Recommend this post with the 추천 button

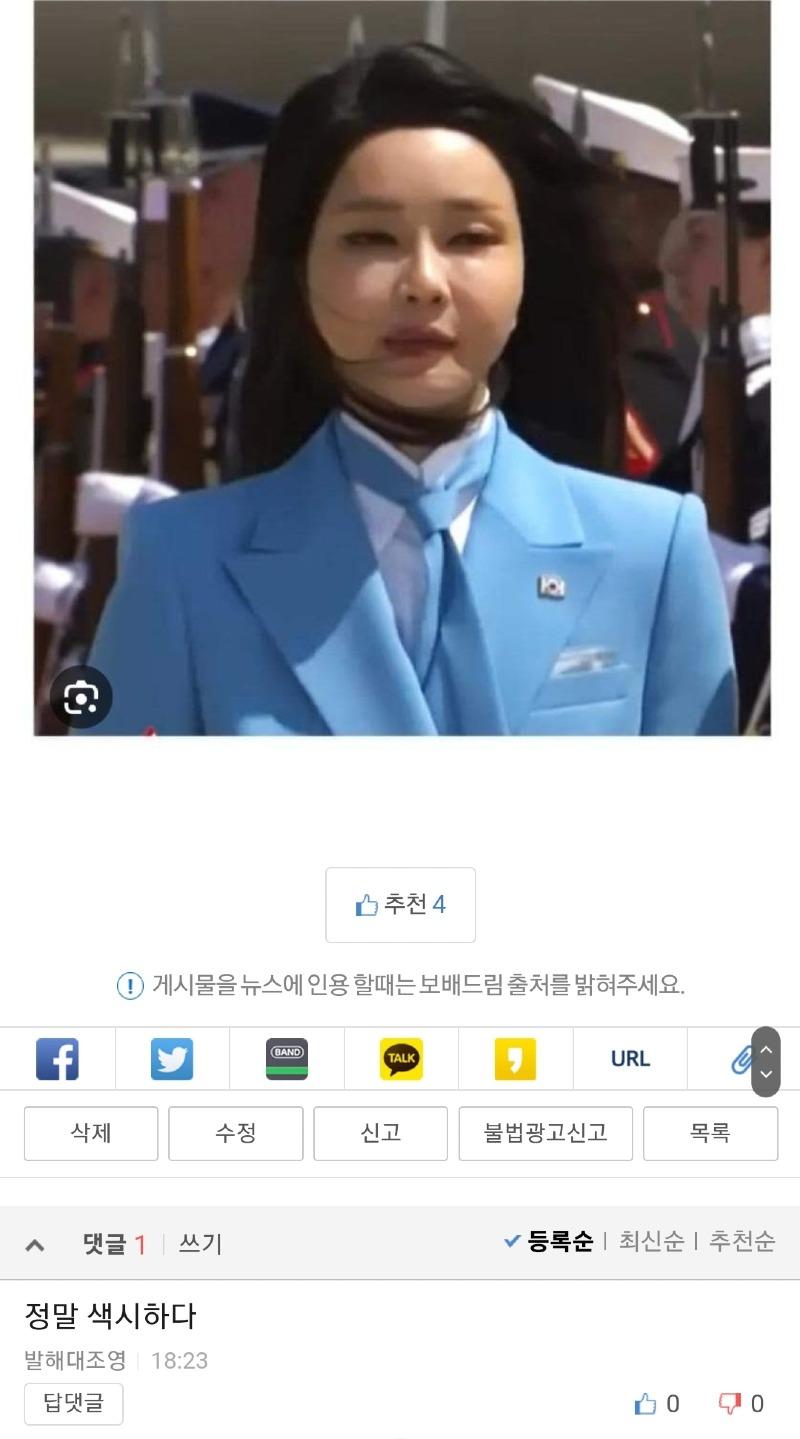(x=400, y=905)
